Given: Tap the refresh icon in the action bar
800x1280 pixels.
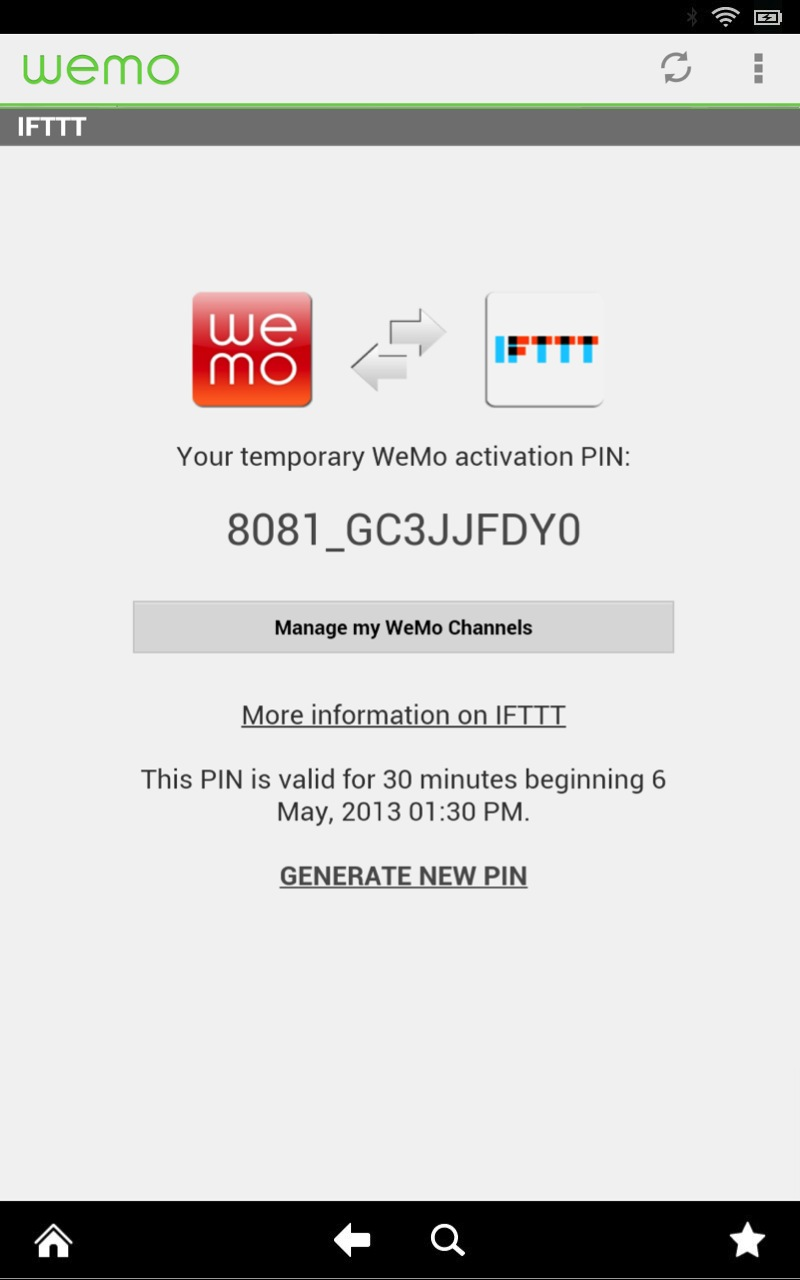Looking at the screenshot, I should tap(677, 68).
